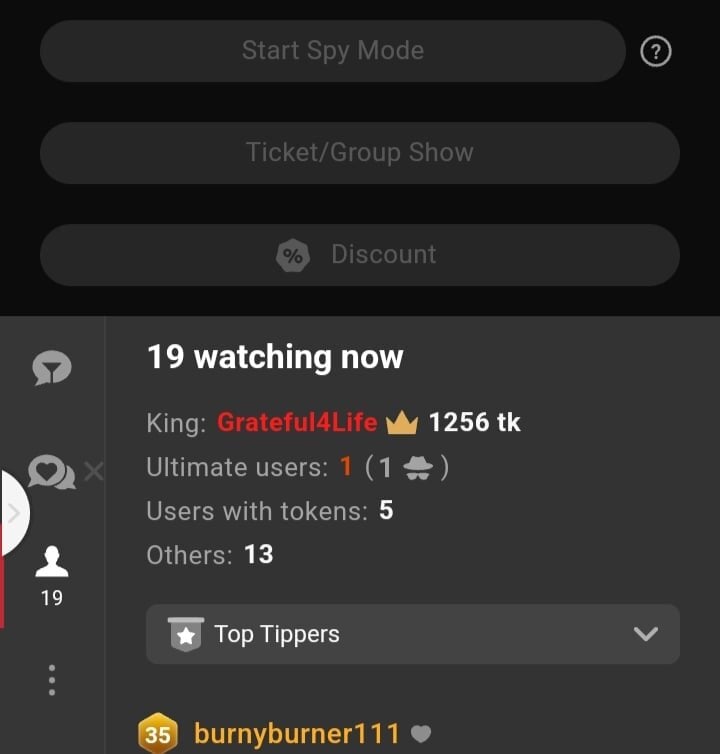Tap the Ticket/Group Show button
The width and height of the screenshot is (720, 754).
[x=359, y=153]
